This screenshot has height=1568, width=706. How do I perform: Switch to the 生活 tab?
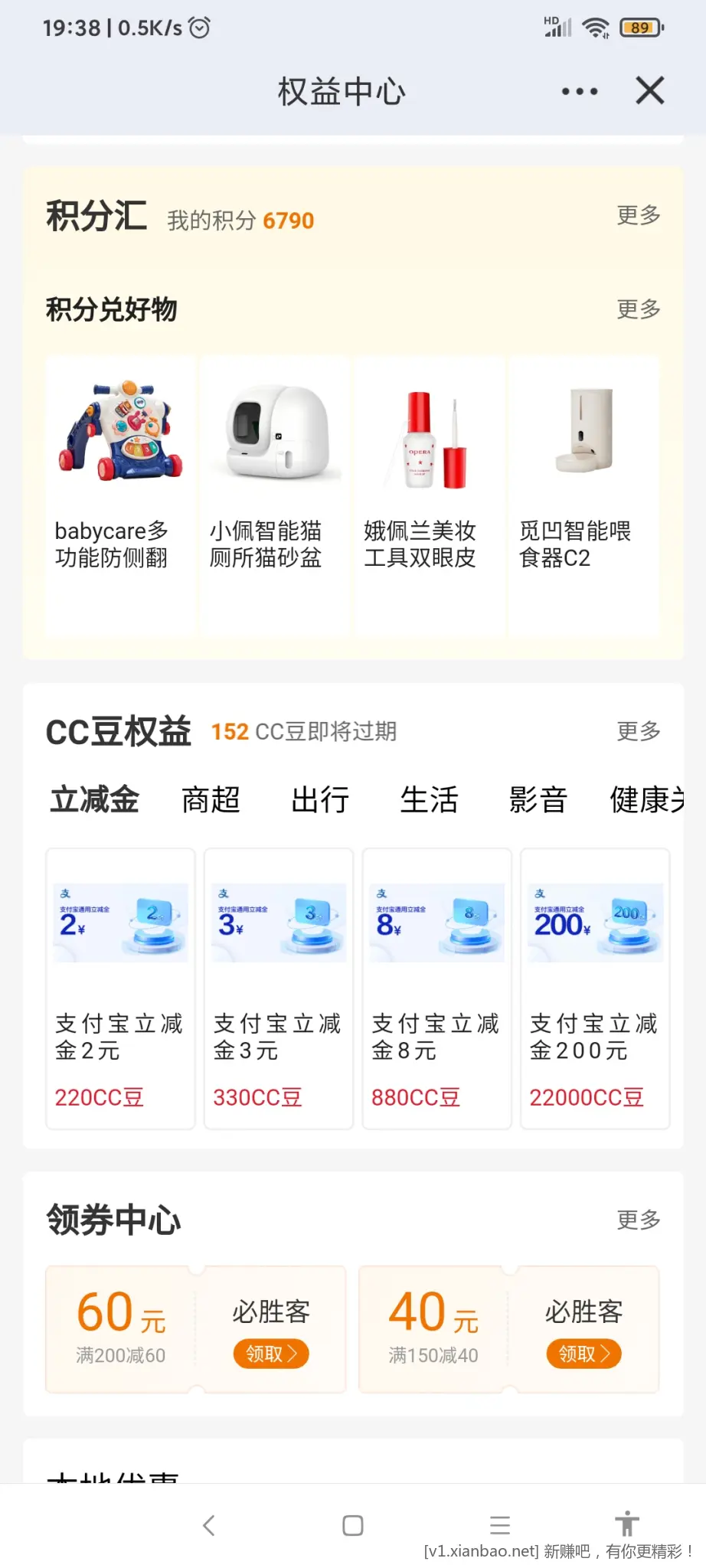tap(429, 799)
